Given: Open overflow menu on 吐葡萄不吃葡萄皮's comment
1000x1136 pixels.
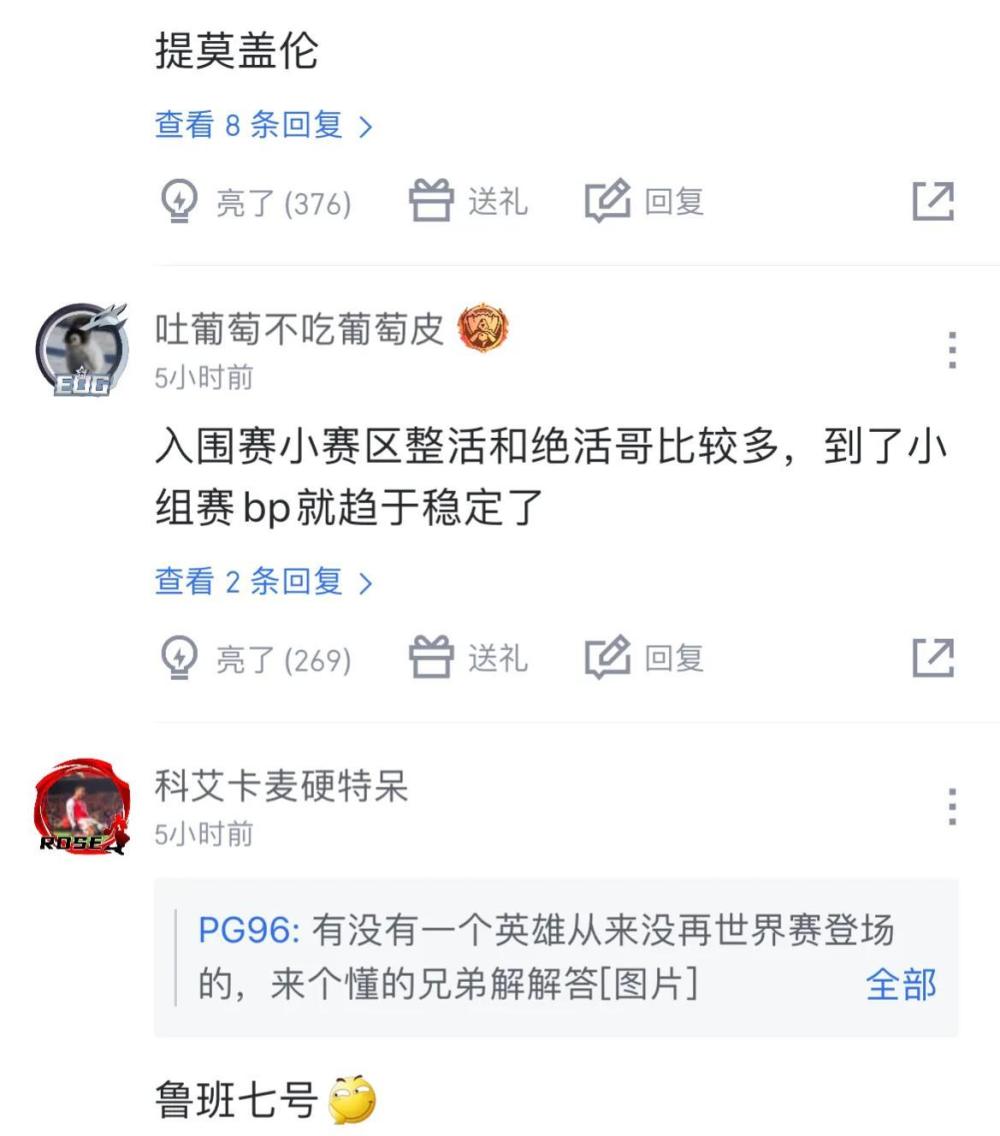Looking at the screenshot, I should pos(952,350).
